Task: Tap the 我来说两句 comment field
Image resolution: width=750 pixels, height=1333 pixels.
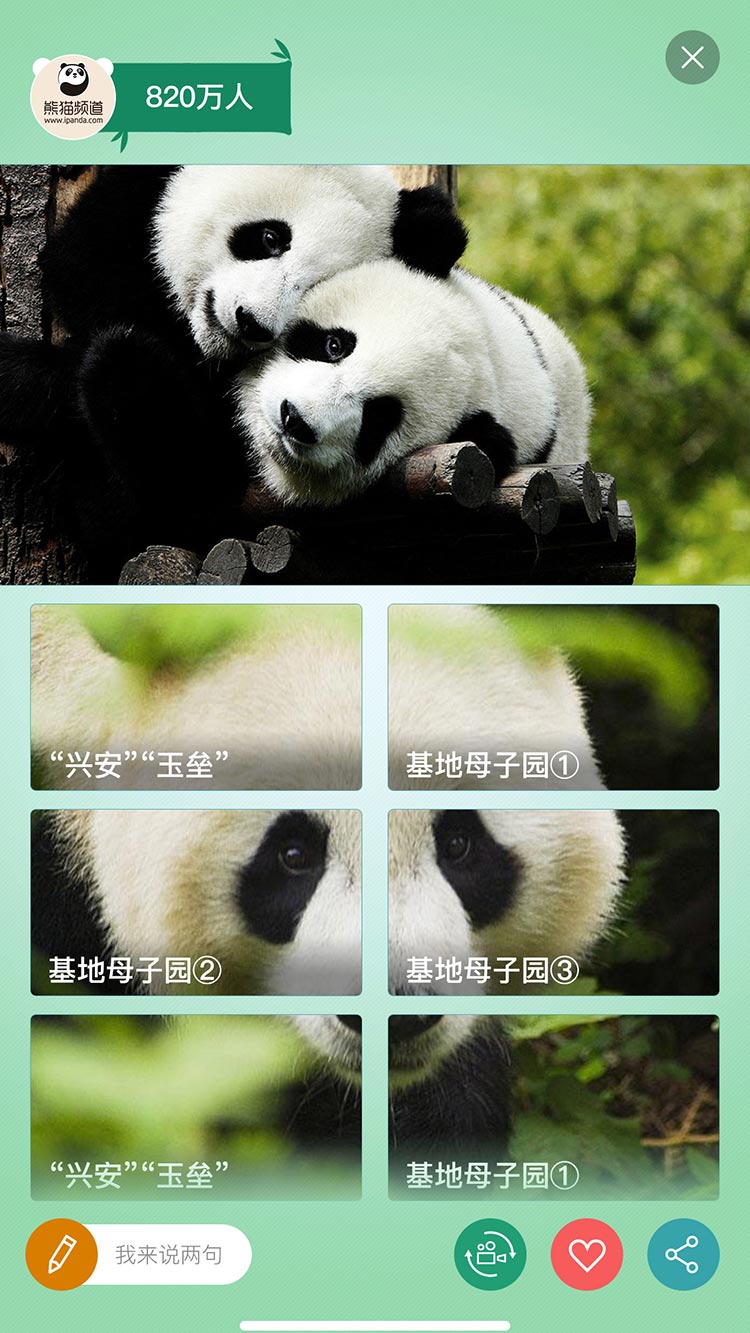Action: click(x=168, y=1255)
